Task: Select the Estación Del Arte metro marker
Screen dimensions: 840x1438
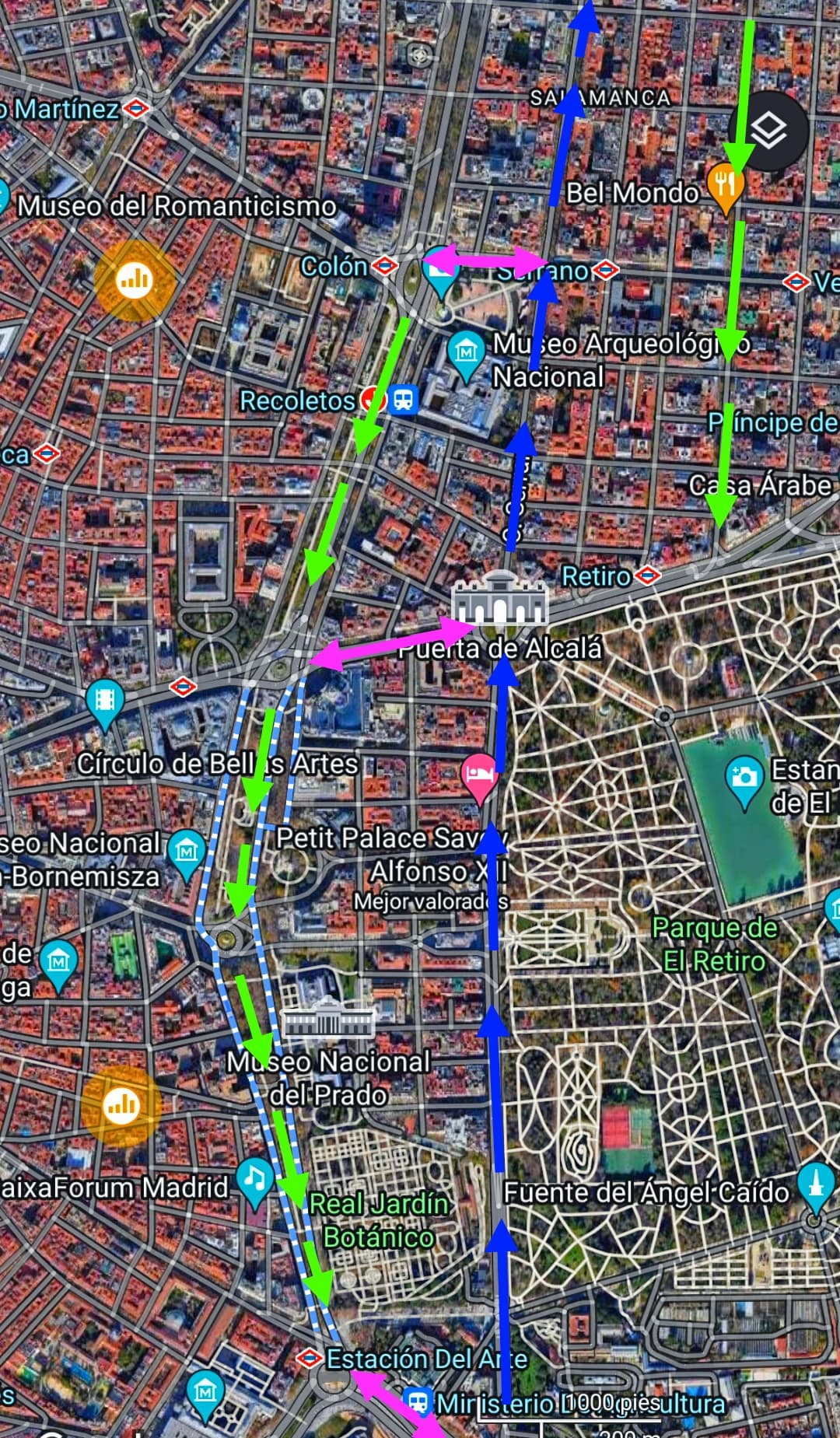Action: coord(310,1358)
